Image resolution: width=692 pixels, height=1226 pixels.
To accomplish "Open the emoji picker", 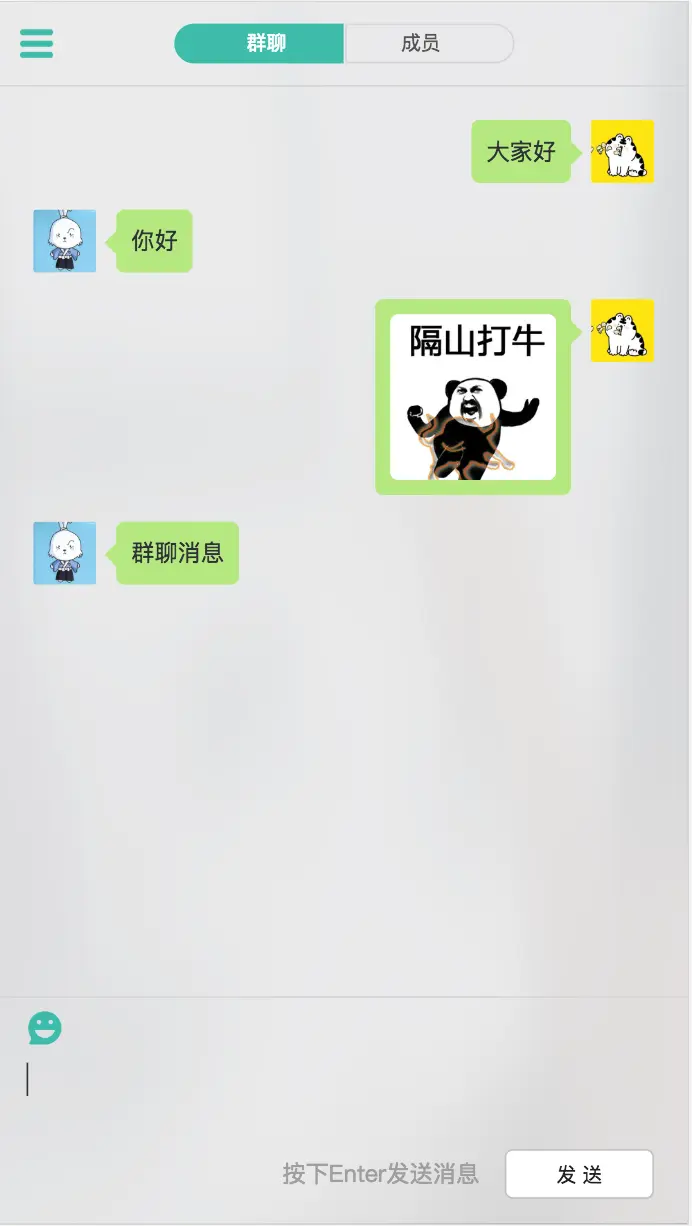I will point(45,1028).
